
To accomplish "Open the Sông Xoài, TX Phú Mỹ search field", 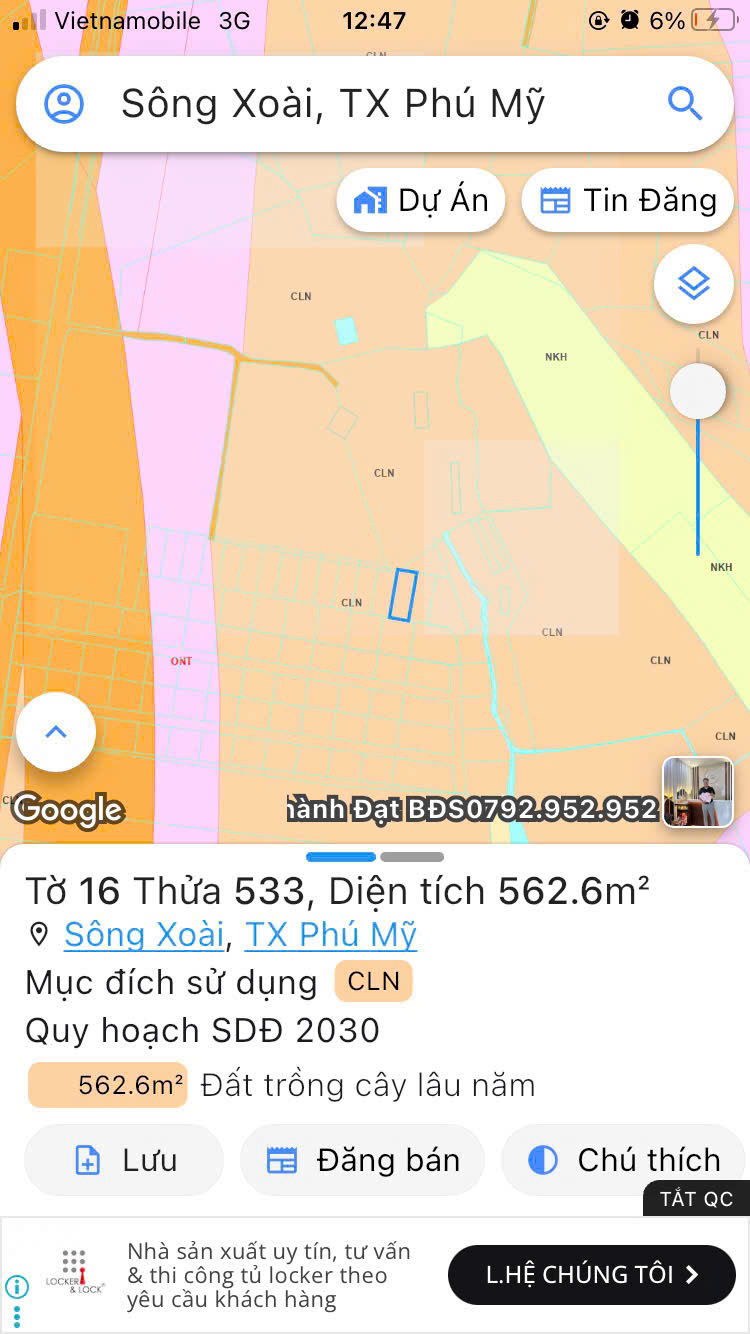I will [333, 104].
